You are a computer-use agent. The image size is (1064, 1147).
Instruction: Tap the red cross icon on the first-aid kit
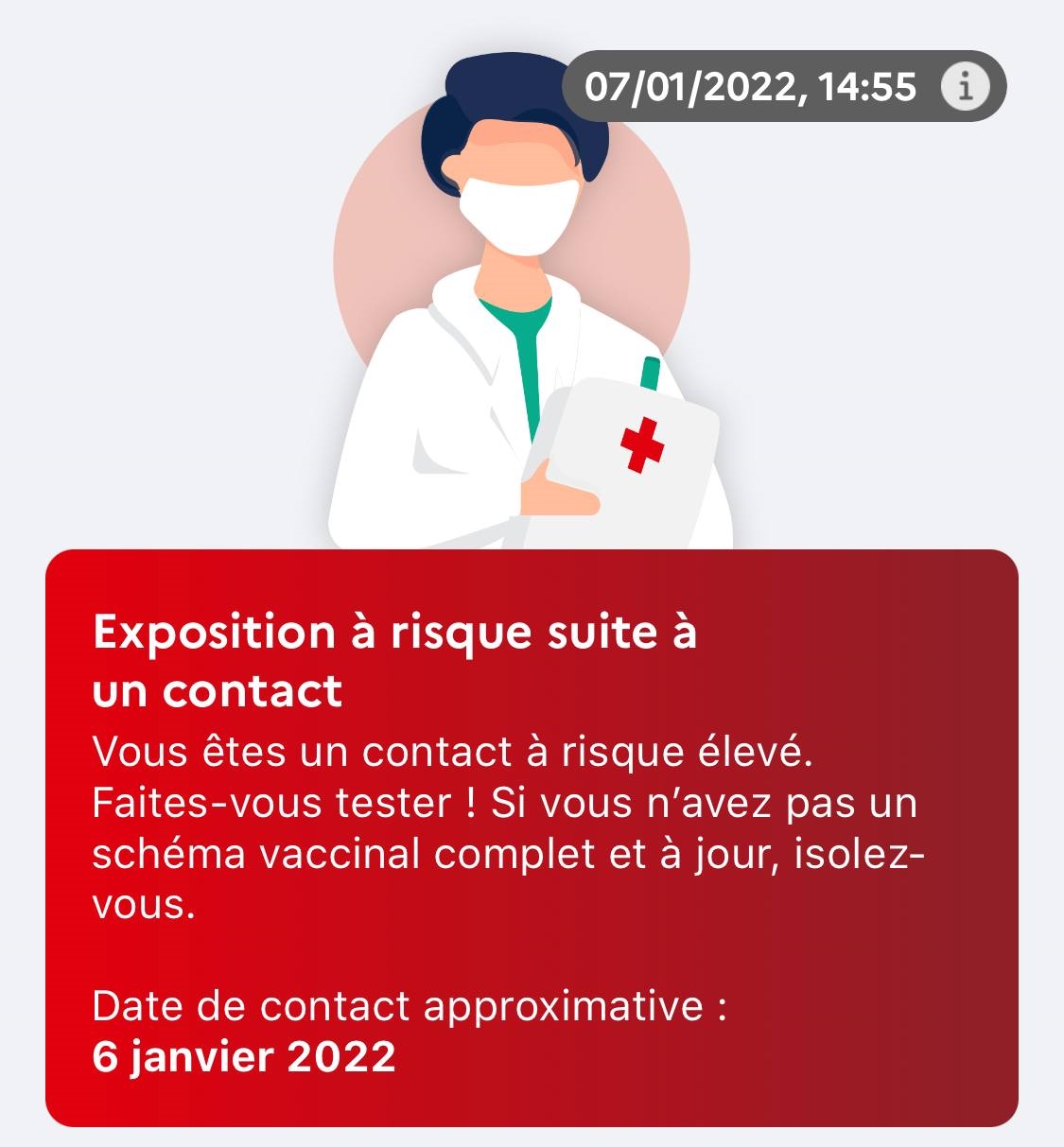(x=638, y=444)
